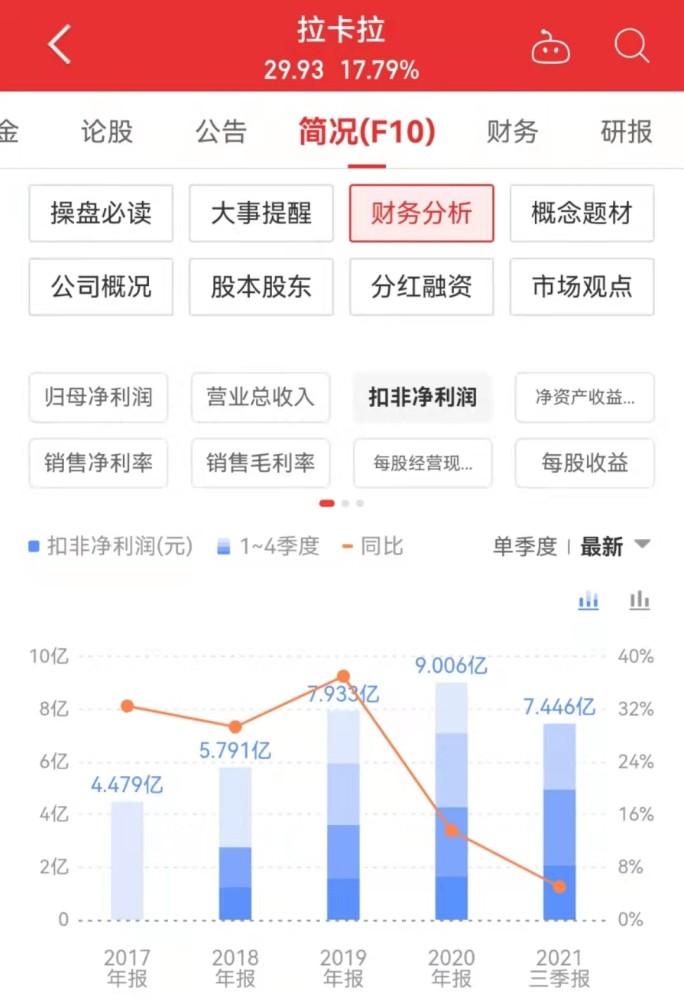Open 大事提醒 section

coord(261,213)
